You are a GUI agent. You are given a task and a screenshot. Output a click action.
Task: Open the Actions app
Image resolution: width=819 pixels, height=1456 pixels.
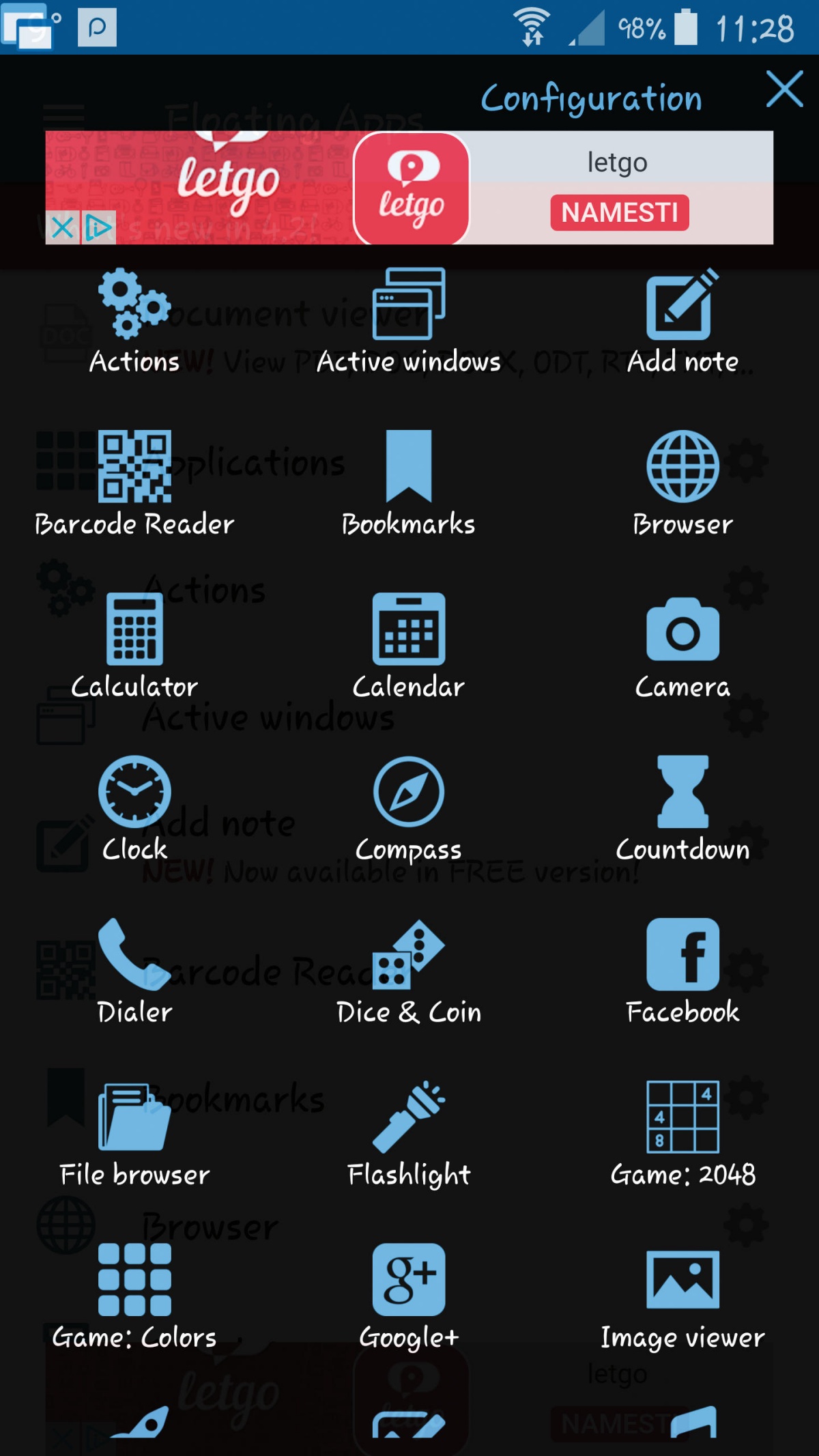click(x=134, y=322)
